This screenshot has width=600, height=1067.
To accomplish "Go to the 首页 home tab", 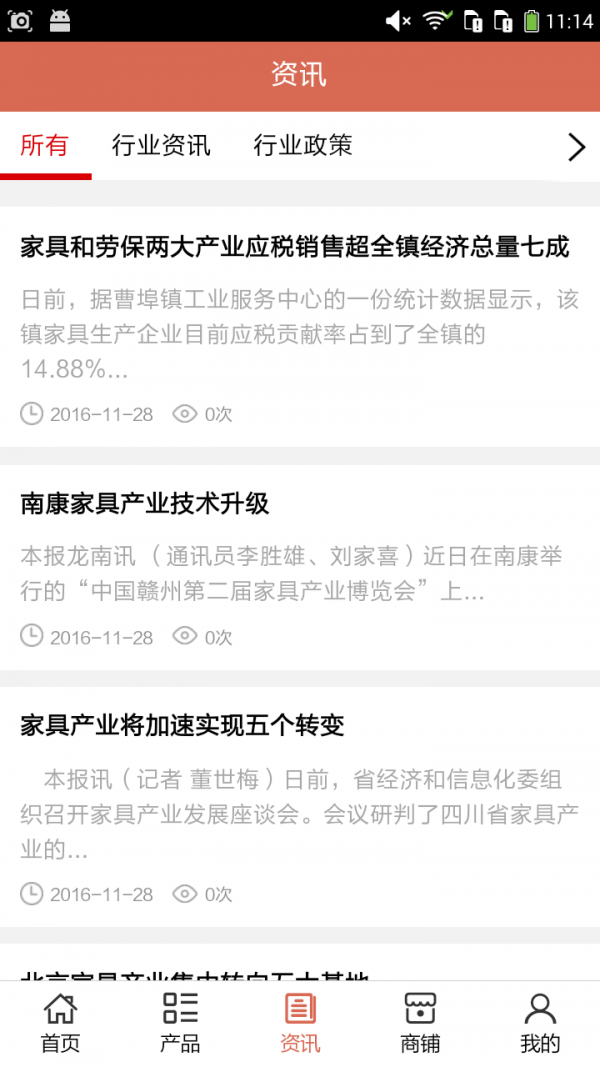I will (x=61, y=1023).
